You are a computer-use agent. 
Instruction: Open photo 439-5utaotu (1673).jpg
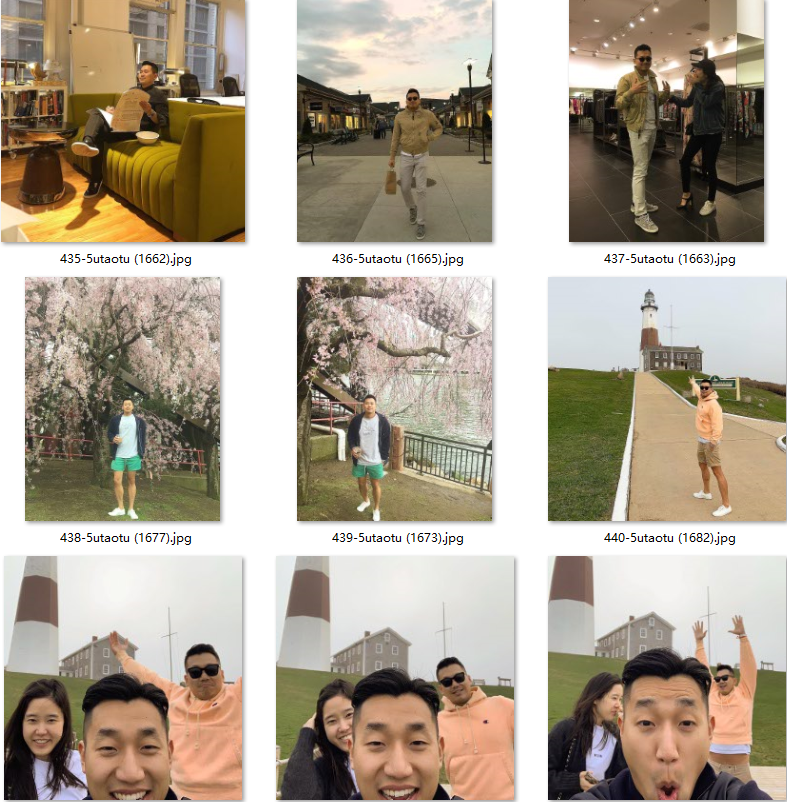coord(394,398)
